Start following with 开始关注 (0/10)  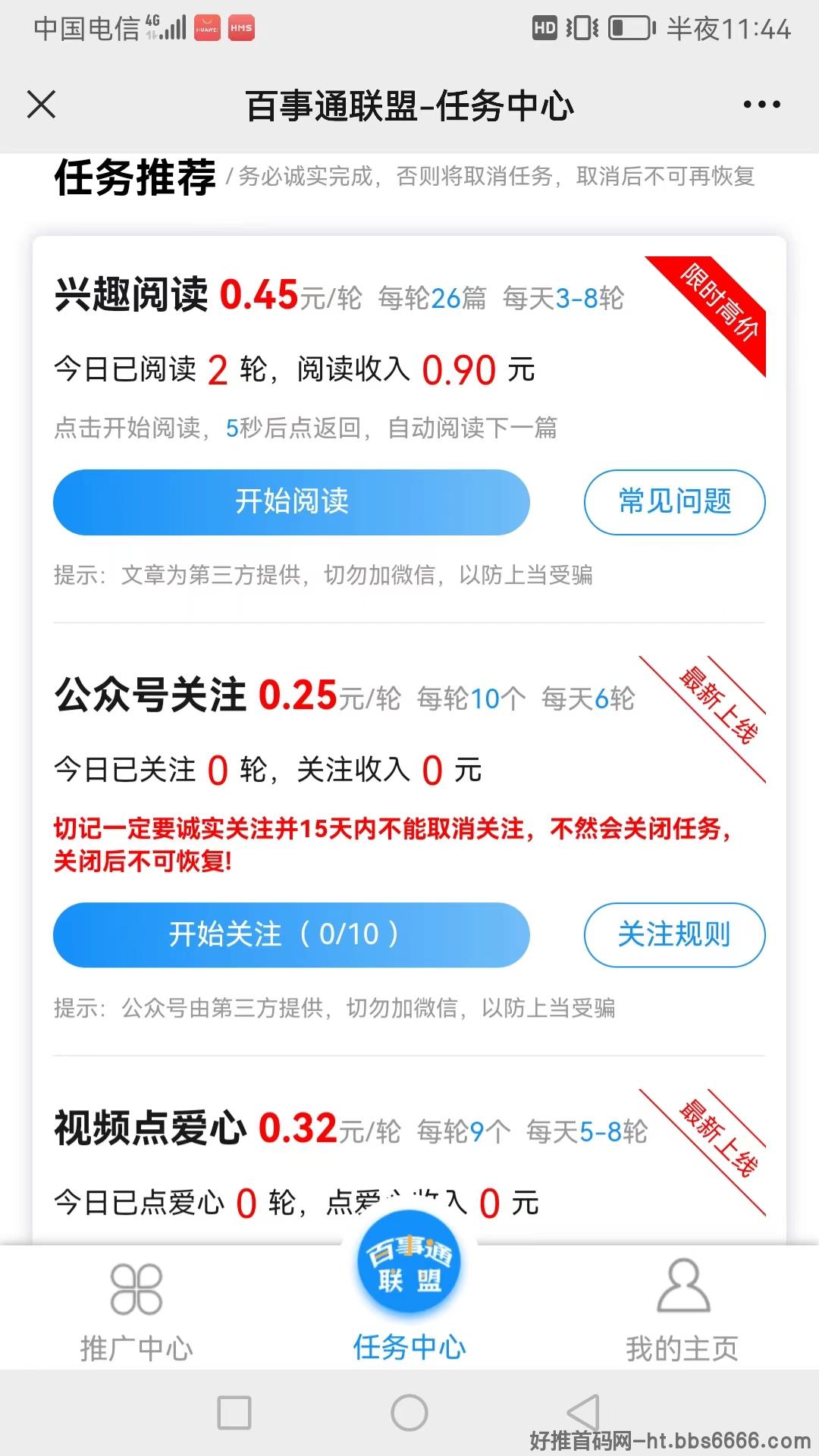(x=291, y=934)
